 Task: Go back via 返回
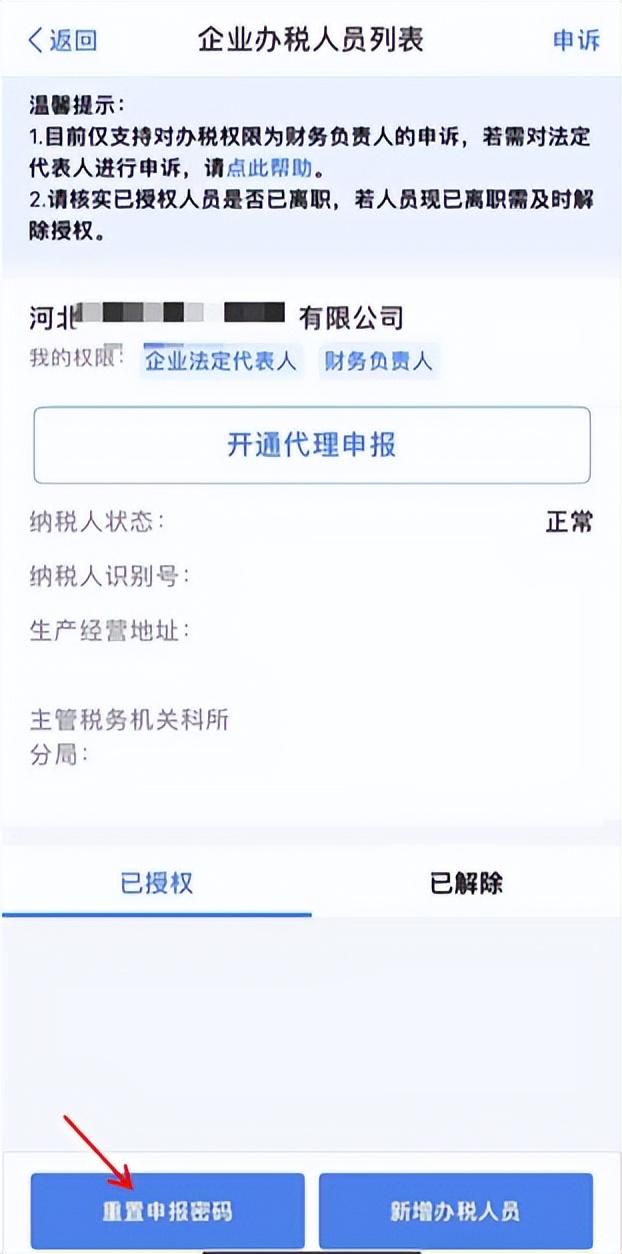click(62, 40)
